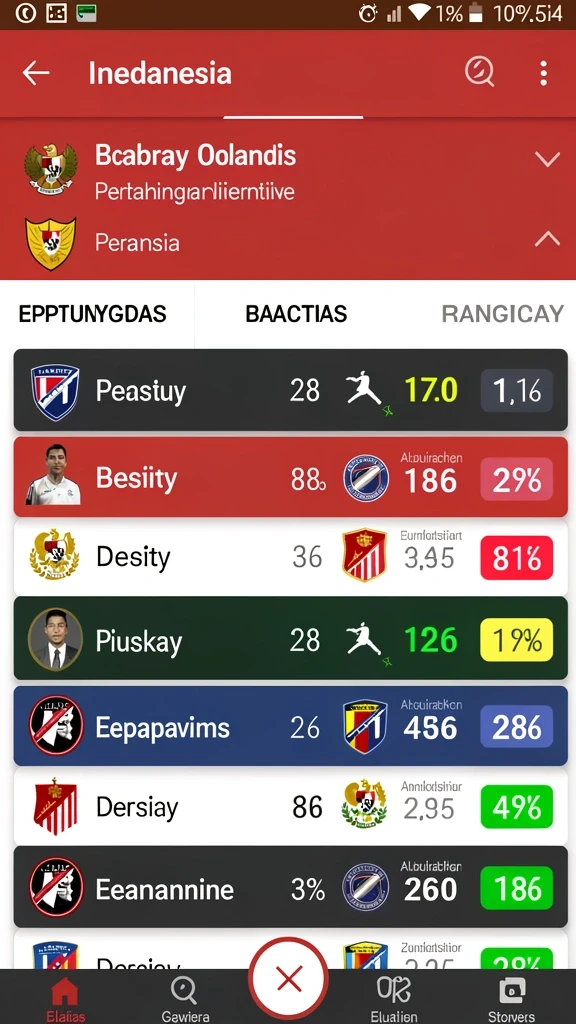Switch to the Gawiera tab
Viewport: 576px width, 1024px height.
pyautogui.click(x=185, y=1000)
